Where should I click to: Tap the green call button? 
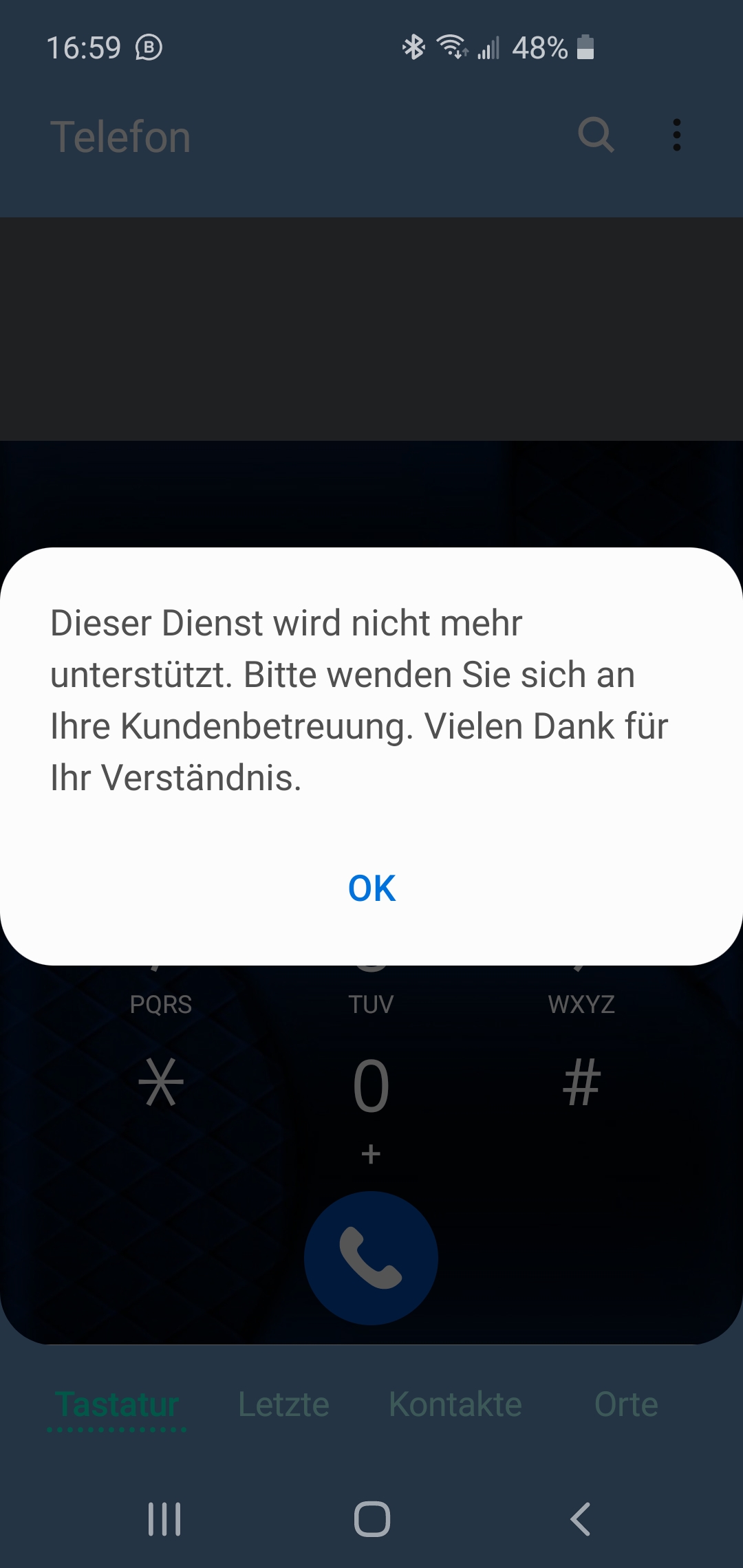coord(371,1258)
